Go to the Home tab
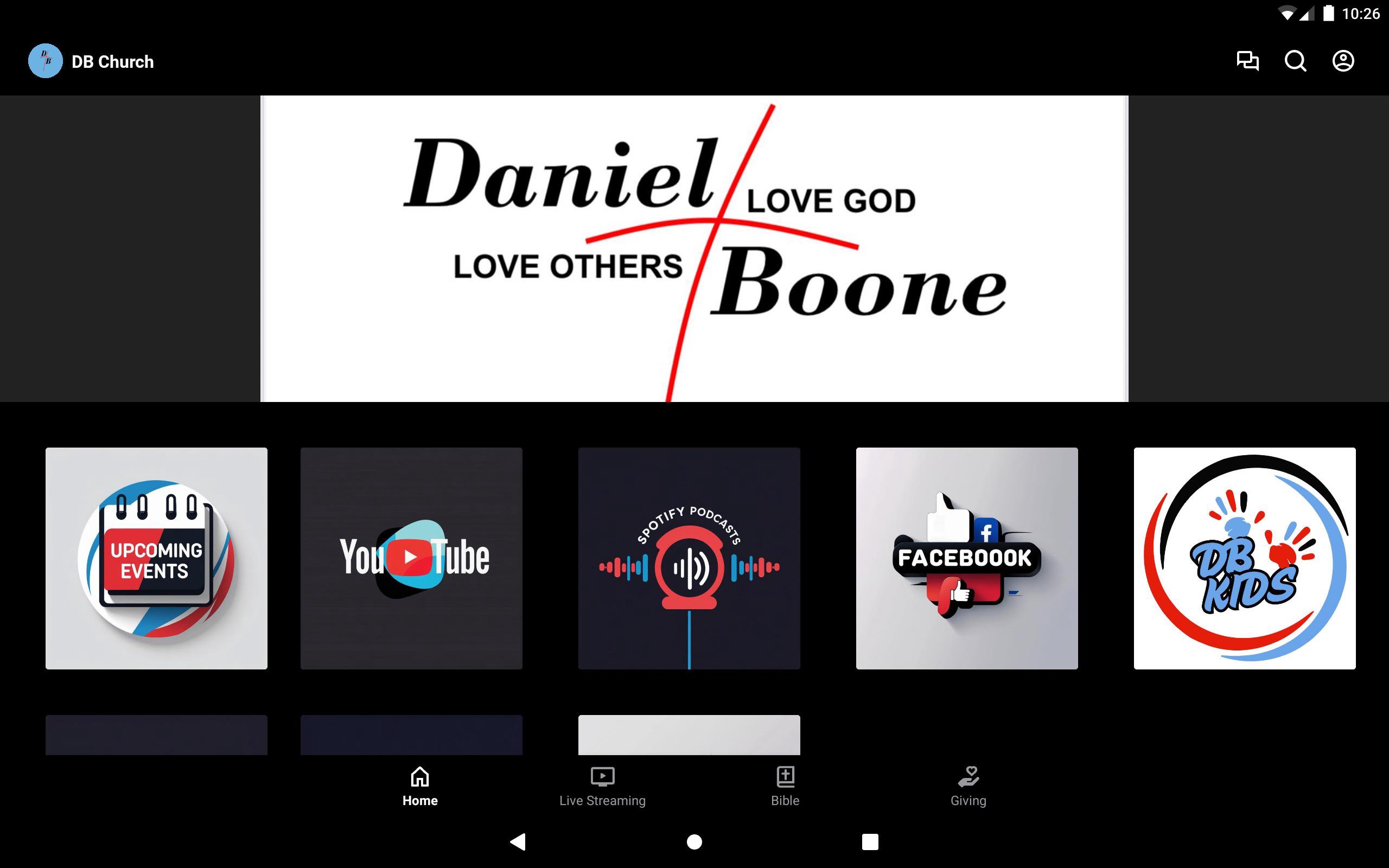The image size is (1389, 868). (x=419, y=787)
